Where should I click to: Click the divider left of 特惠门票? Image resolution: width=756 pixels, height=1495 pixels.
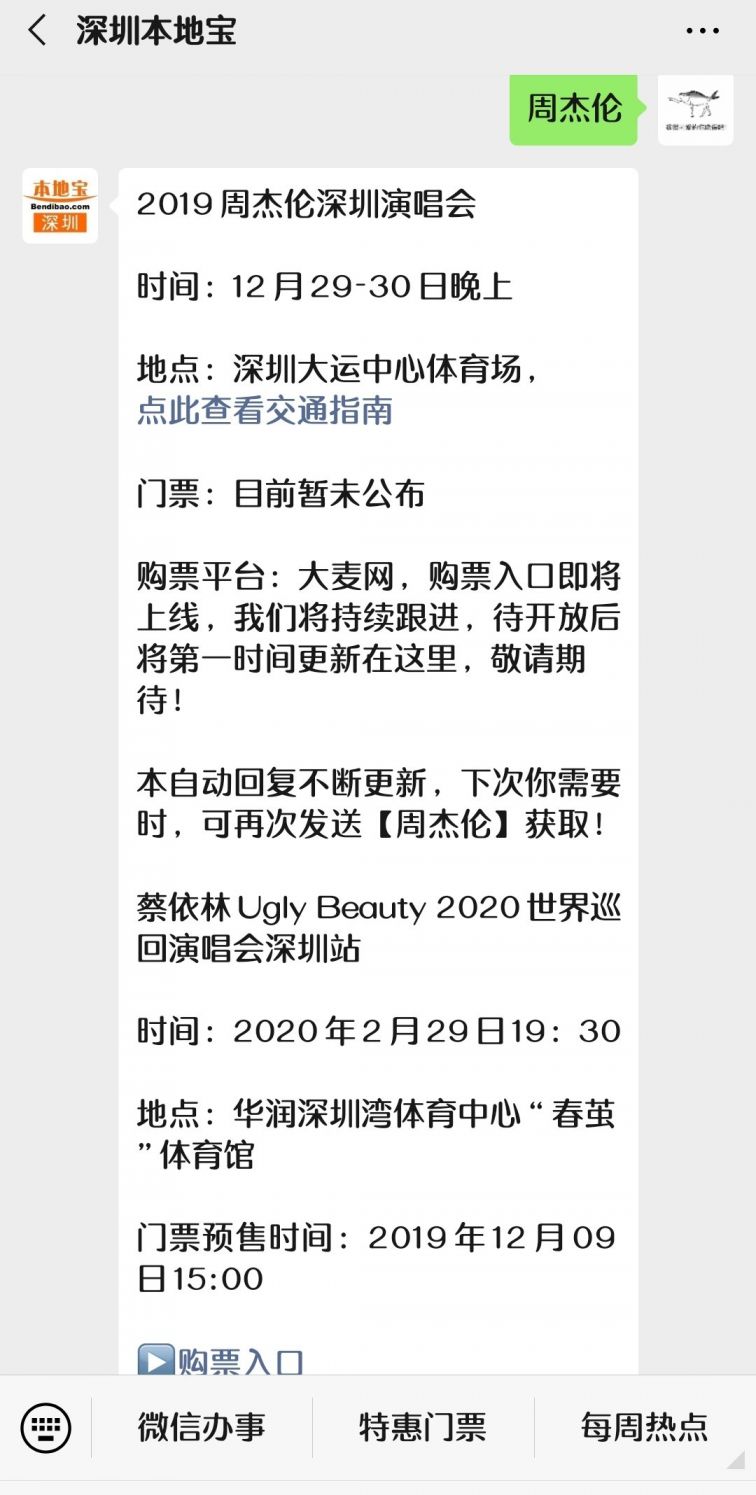pos(315,1428)
